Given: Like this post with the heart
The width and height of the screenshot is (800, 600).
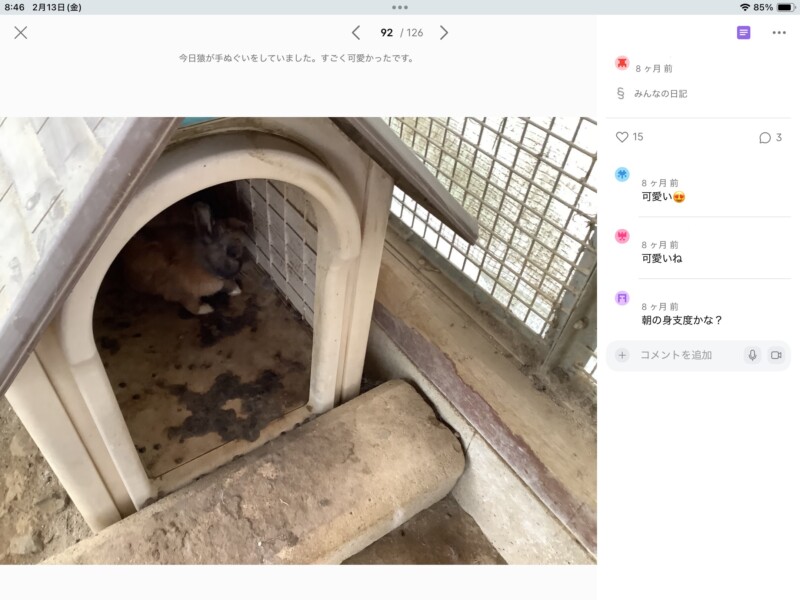Looking at the screenshot, I should pyautogui.click(x=622, y=137).
